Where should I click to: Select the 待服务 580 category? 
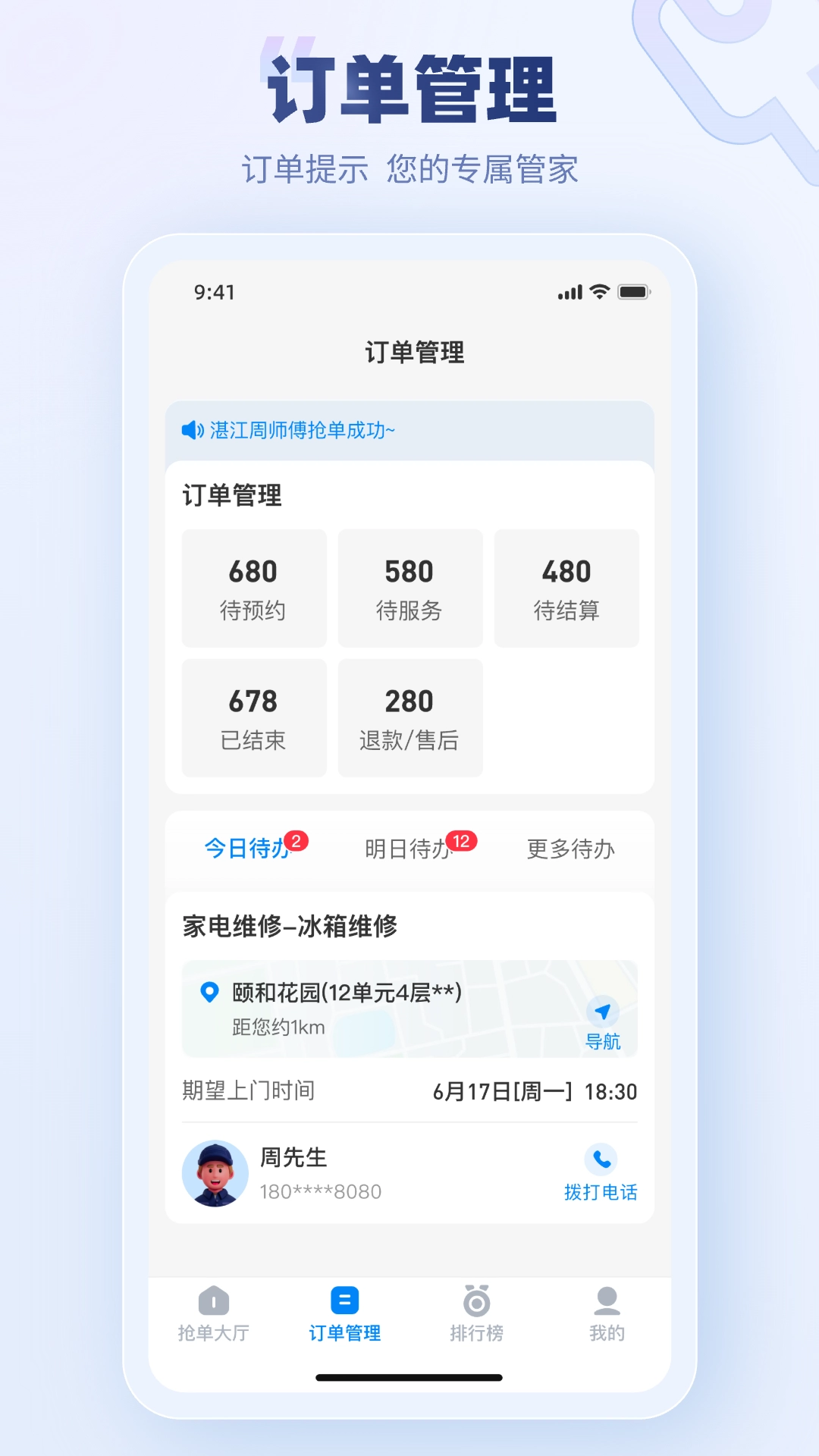tap(409, 588)
